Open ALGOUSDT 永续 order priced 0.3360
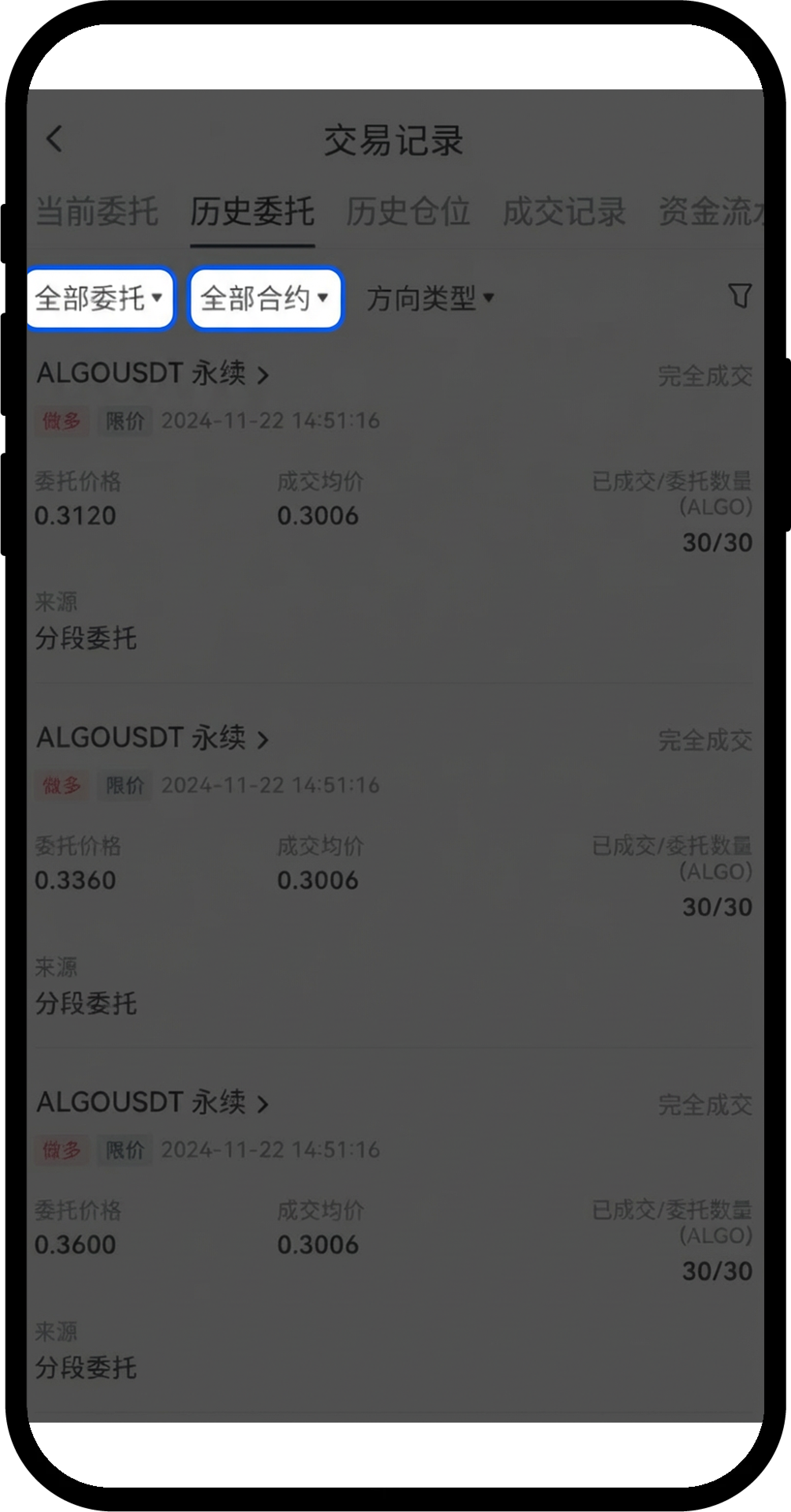 (153, 738)
